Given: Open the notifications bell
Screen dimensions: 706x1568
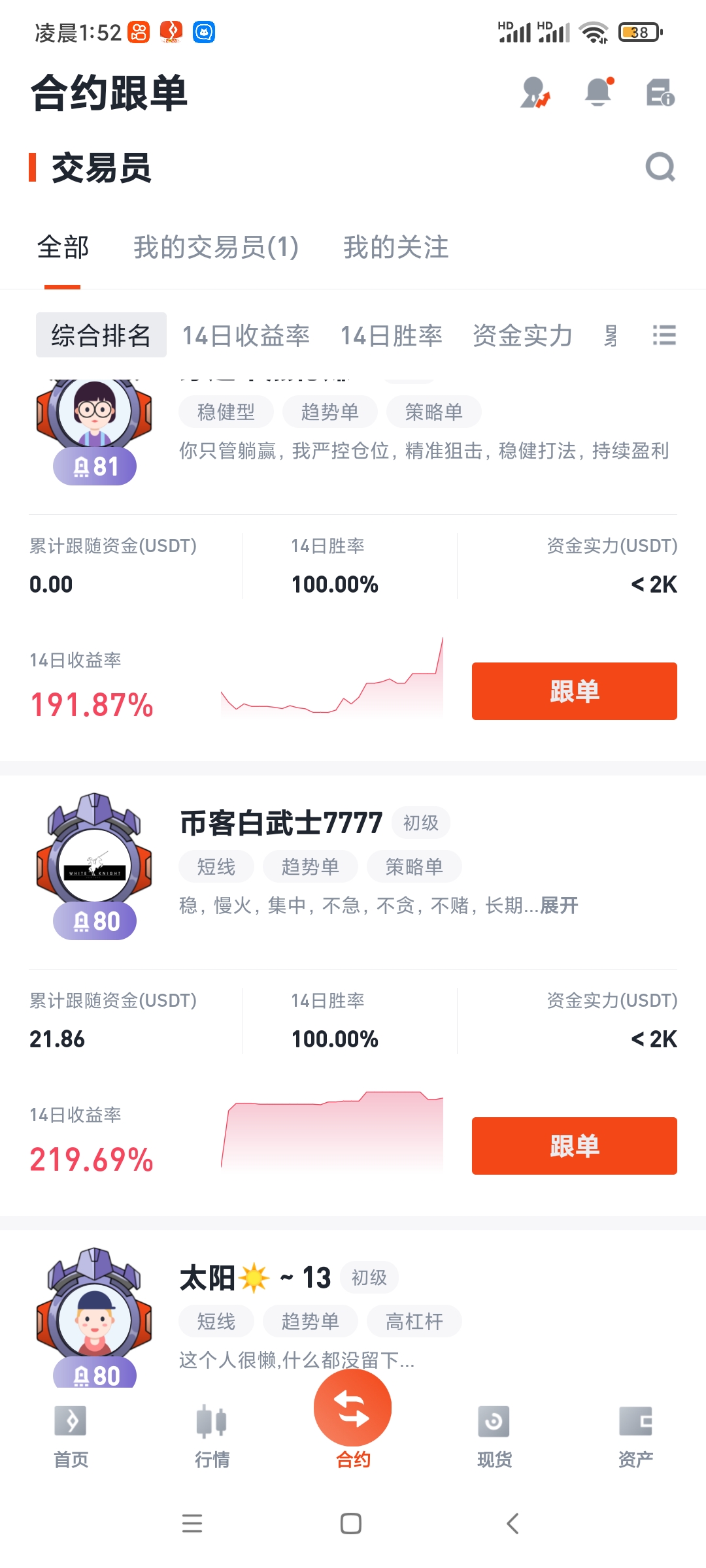Looking at the screenshot, I should [x=598, y=92].
